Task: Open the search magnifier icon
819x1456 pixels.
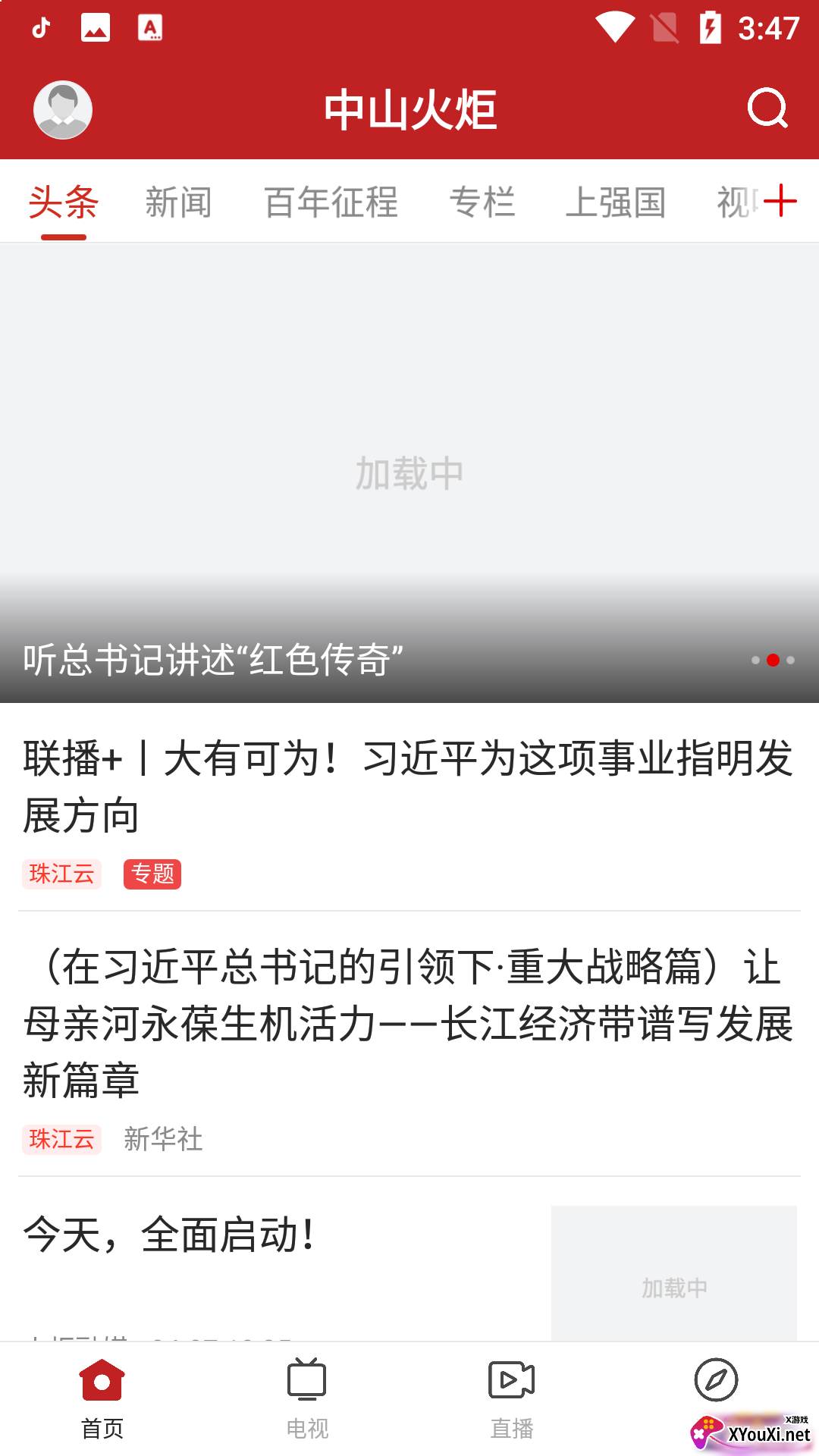Action: [x=767, y=109]
